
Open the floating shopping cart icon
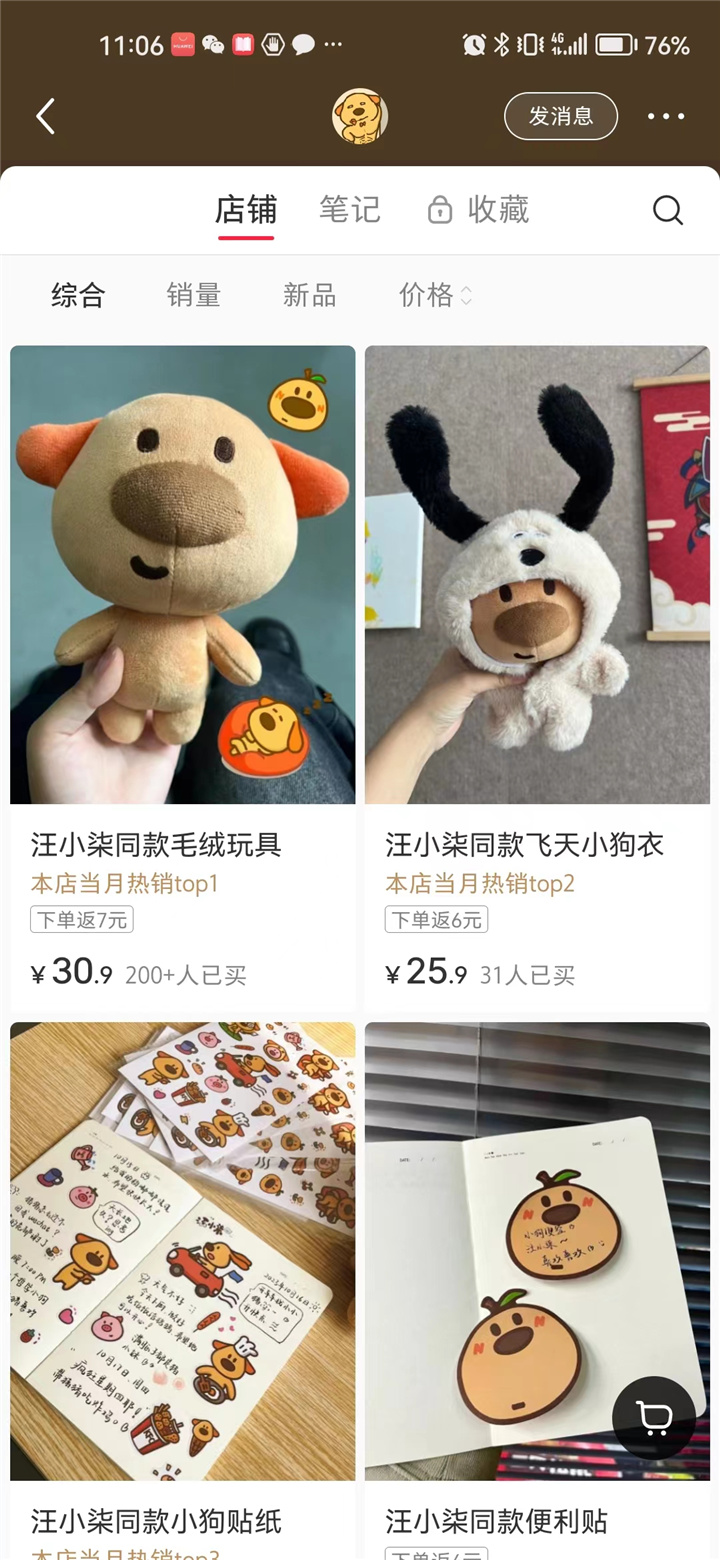tap(655, 1419)
